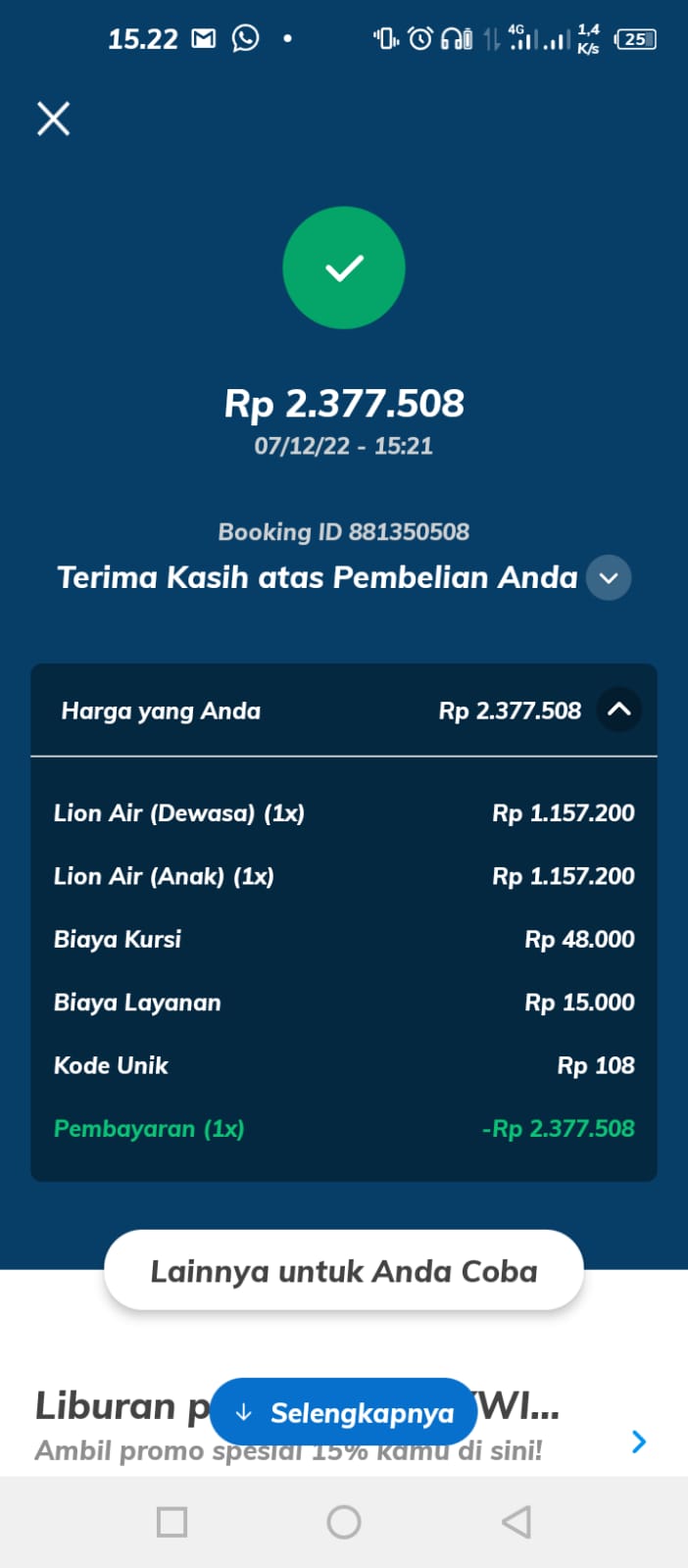Close the payment confirmation screen
688x1568 pixels.
coord(54,119)
